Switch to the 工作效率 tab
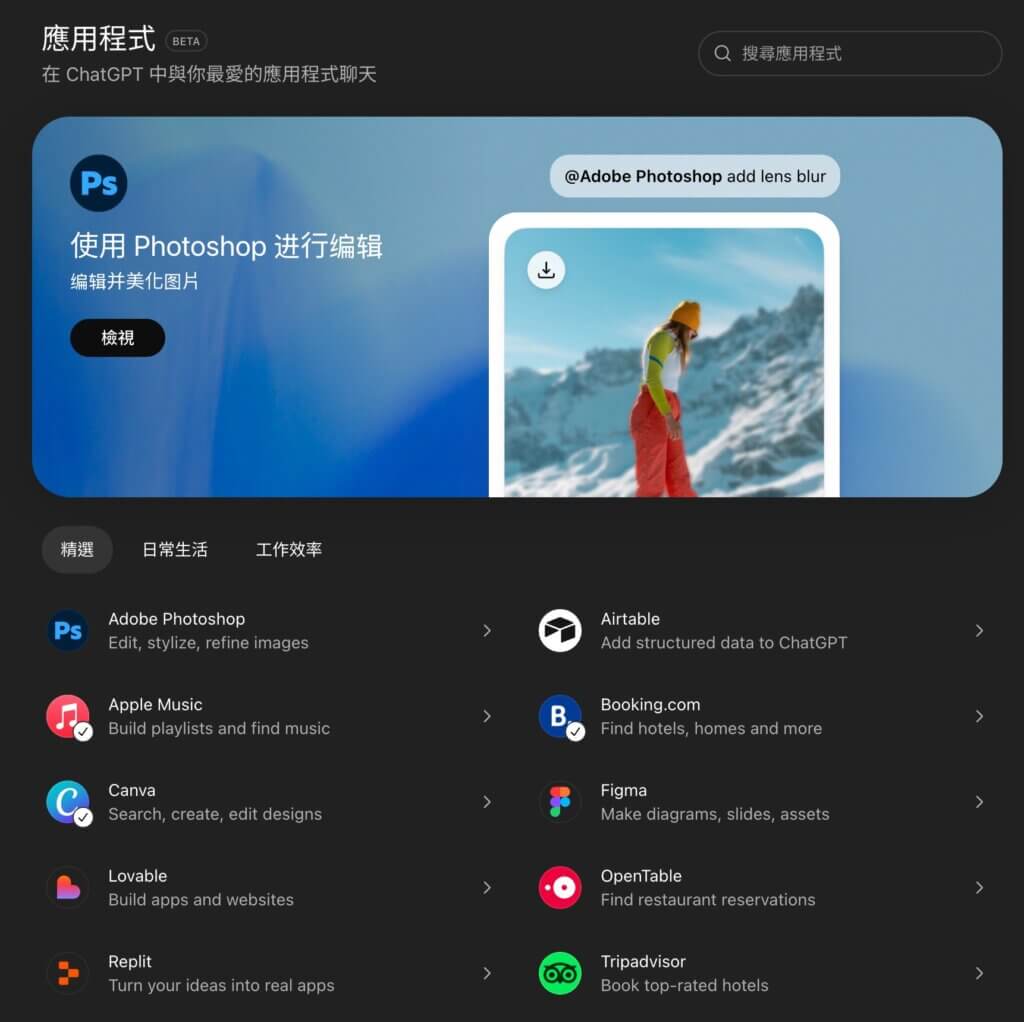This screenshot has height=1022, width=1024. [x=289, y=549]
